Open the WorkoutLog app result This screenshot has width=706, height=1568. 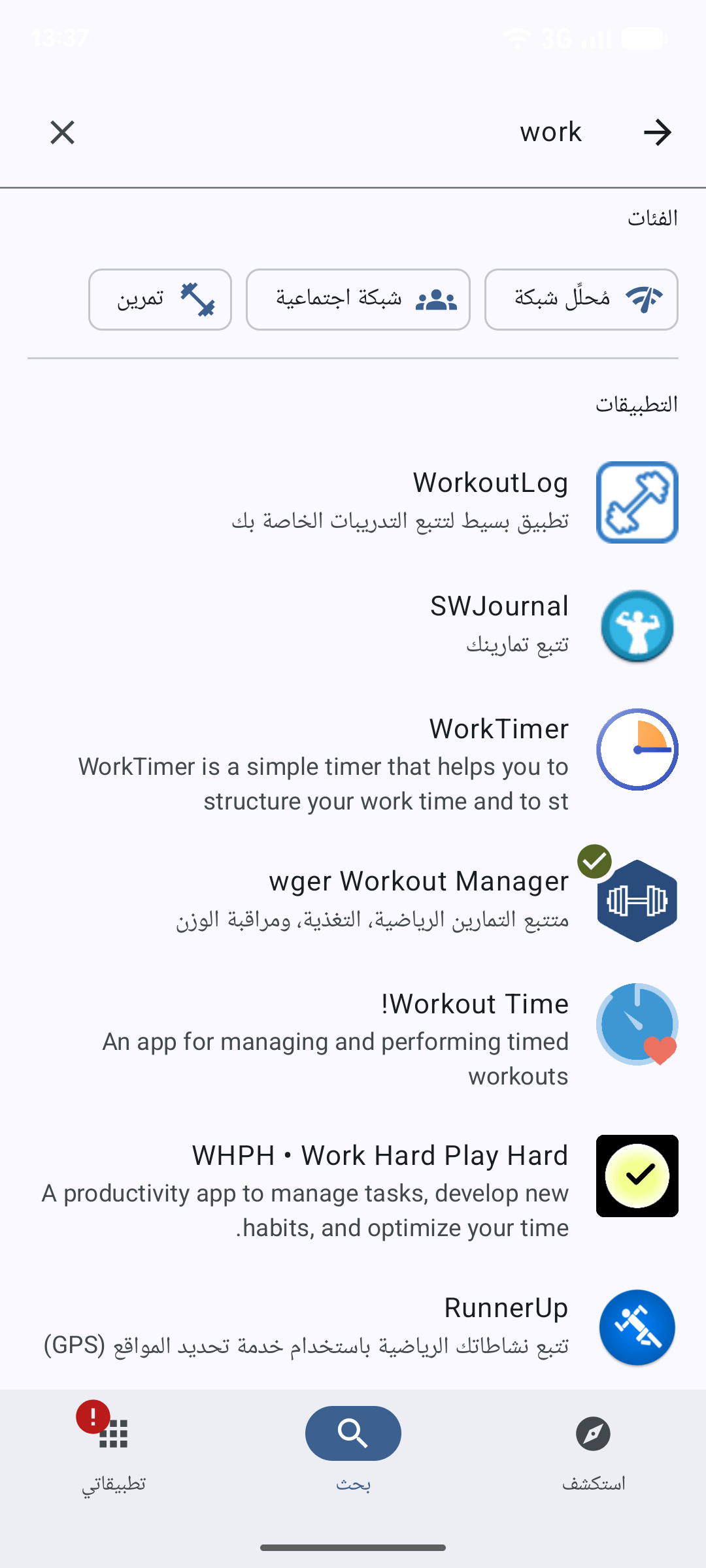click(353, 502)
